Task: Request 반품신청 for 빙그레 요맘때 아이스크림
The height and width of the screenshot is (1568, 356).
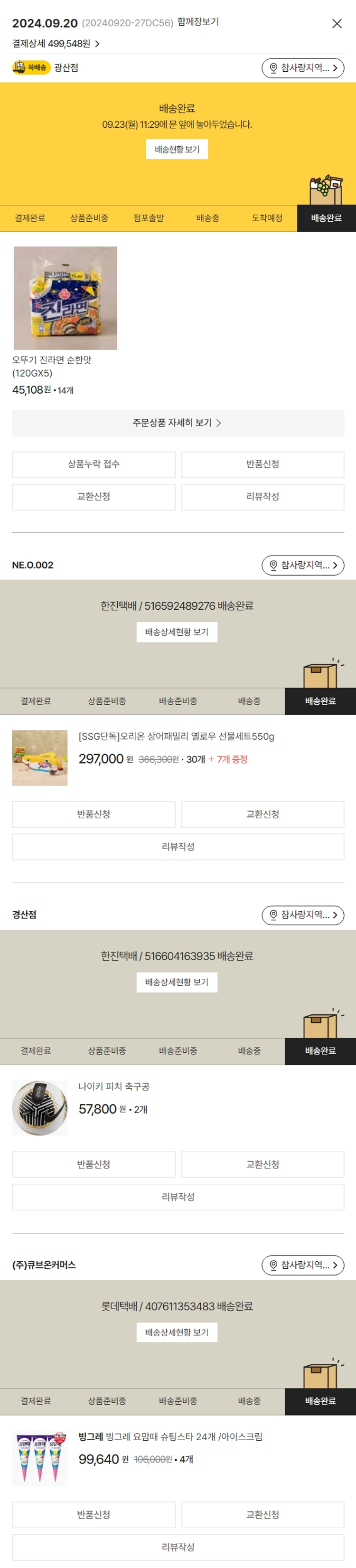Action: point(94,1514)
